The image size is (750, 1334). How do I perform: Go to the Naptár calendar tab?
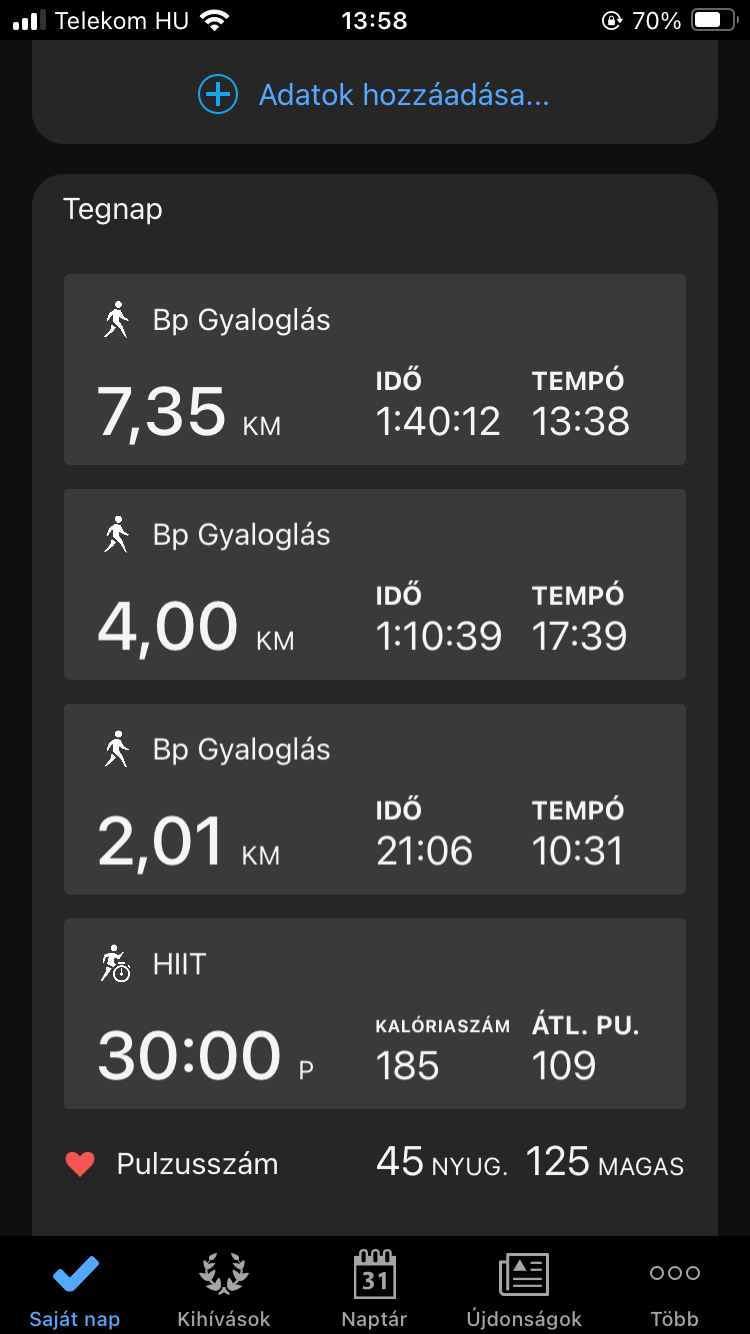[x=375, y=1288]
